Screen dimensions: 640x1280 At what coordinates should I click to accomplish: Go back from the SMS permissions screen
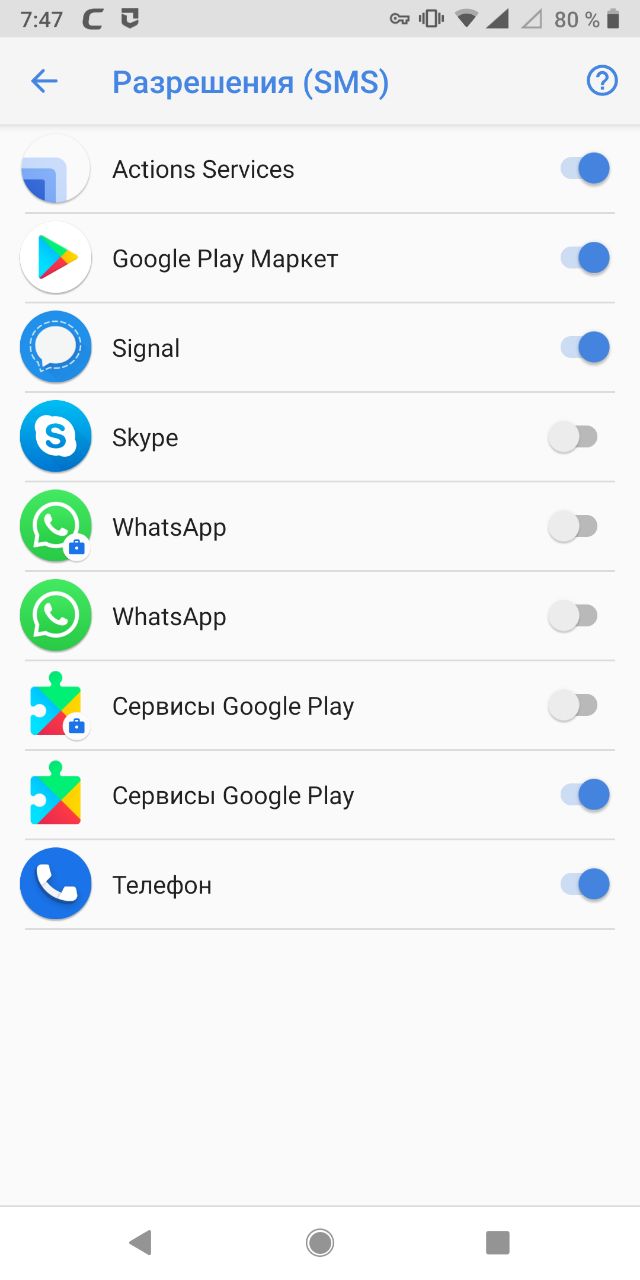[x=44, y=82]
